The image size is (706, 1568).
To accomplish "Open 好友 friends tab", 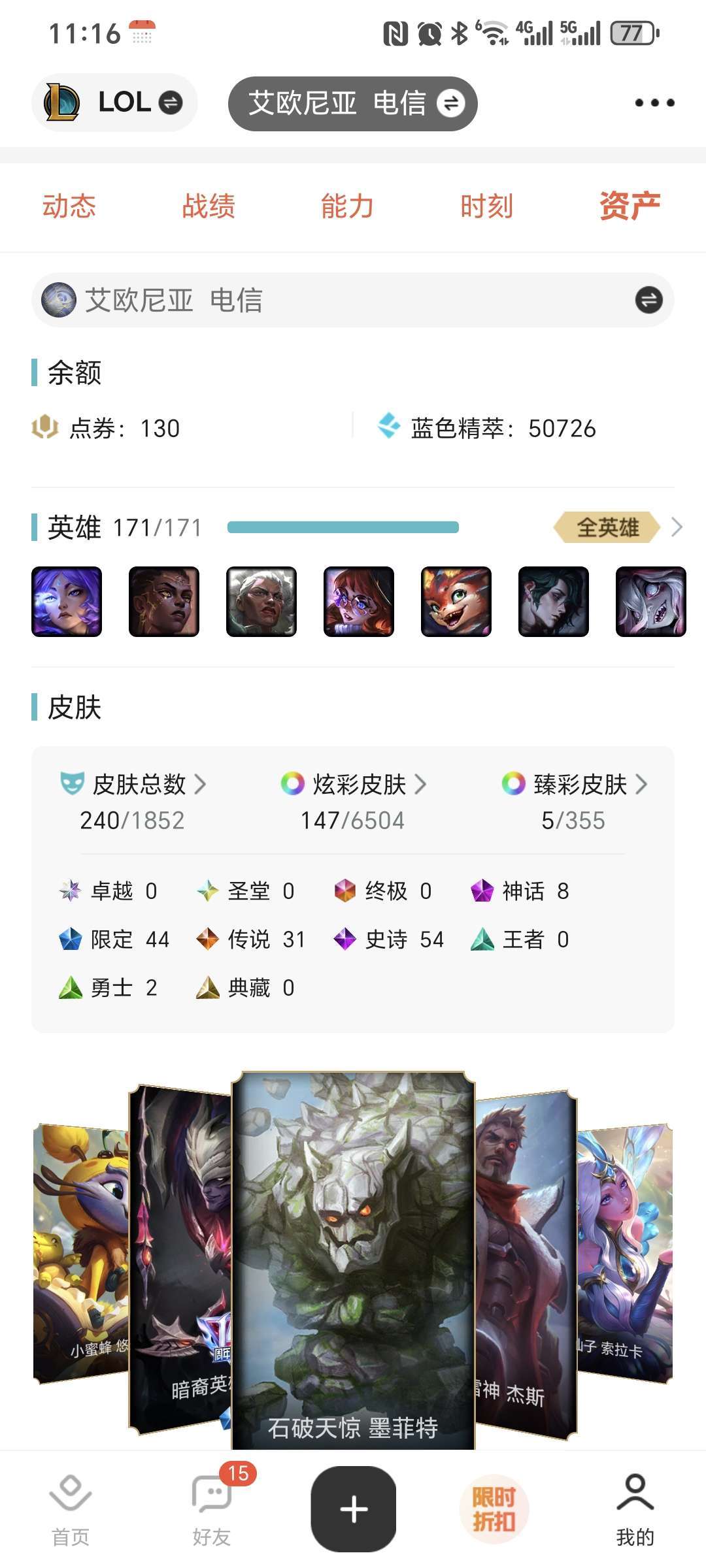I will pos(212,1511).
